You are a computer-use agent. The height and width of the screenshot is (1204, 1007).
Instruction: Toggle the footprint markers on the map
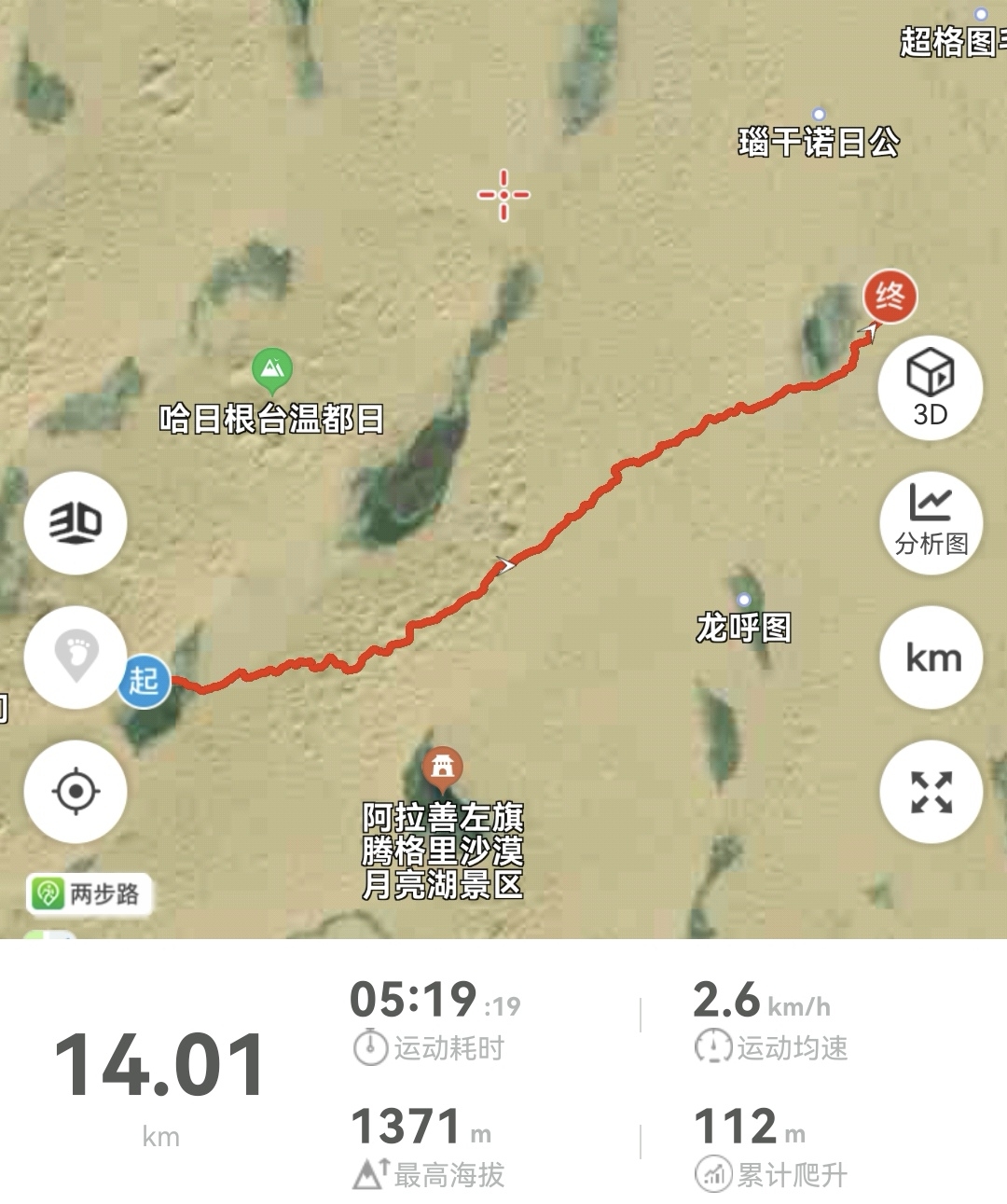click(76, 657)
